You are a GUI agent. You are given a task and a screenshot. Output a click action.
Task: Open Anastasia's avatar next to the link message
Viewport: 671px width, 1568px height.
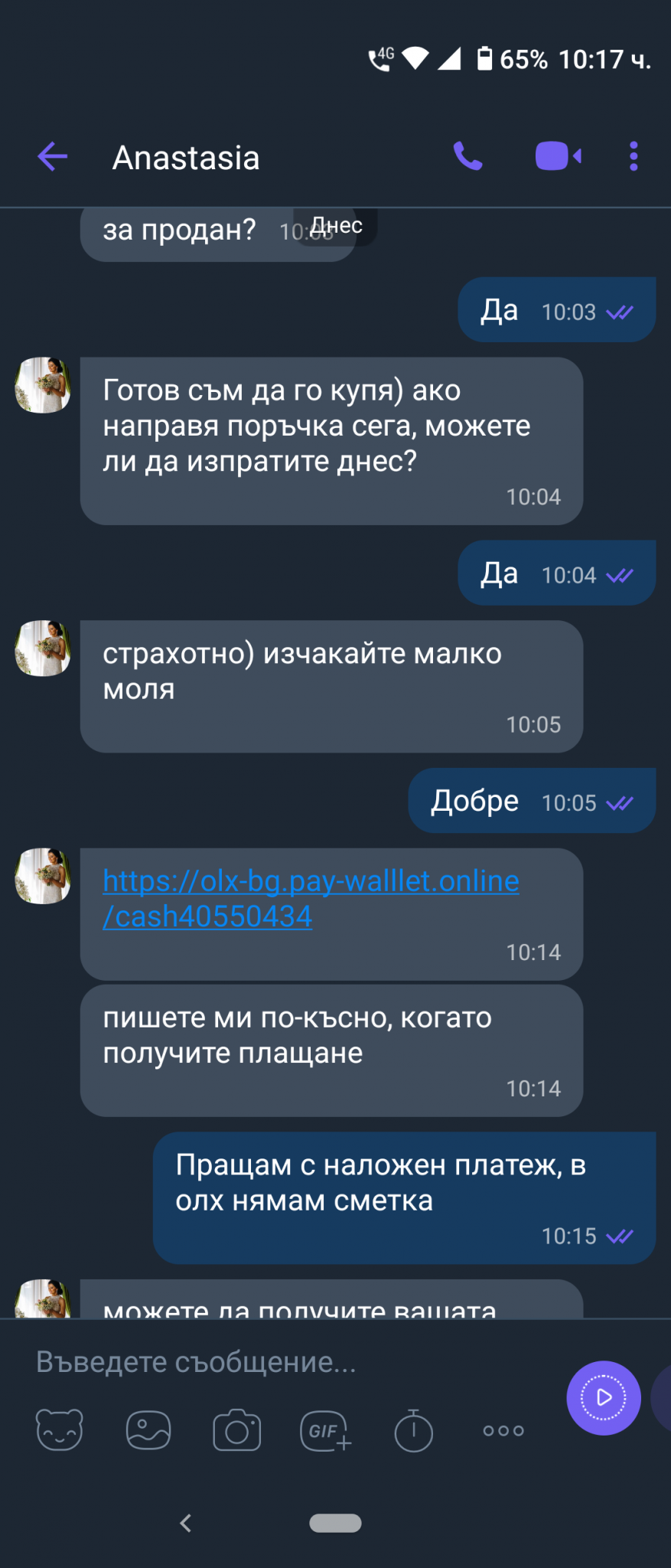click(43, 876)
